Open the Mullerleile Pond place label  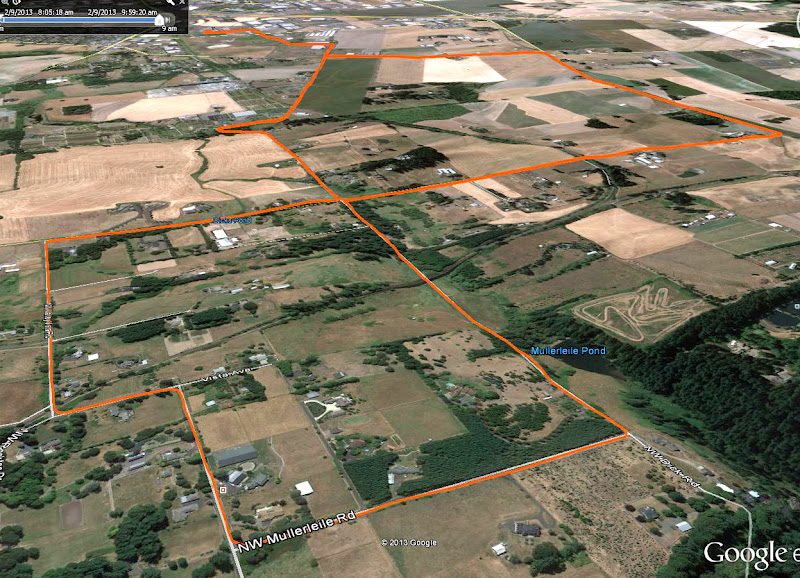click(x=568, y=350)
